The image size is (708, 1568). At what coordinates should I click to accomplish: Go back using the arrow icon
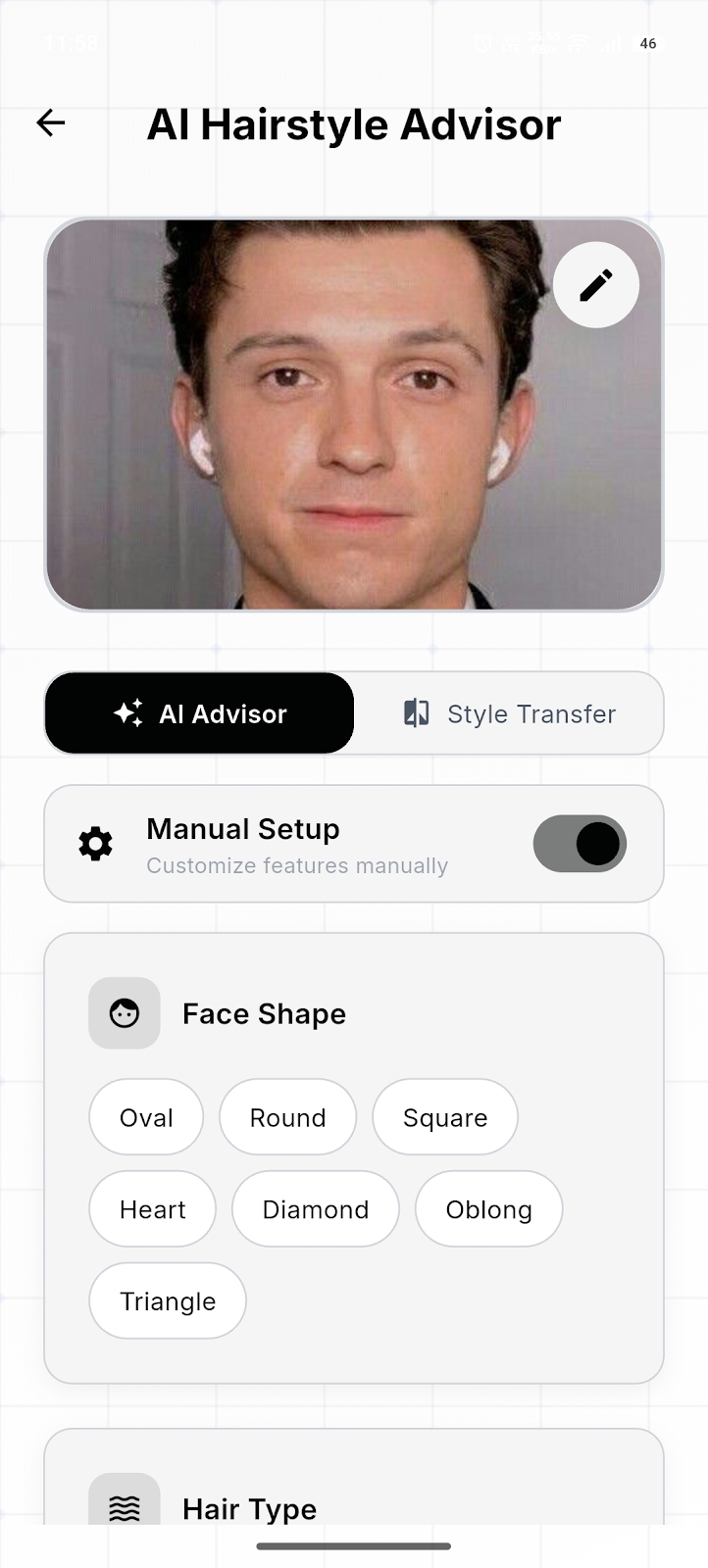click(50, 122)
